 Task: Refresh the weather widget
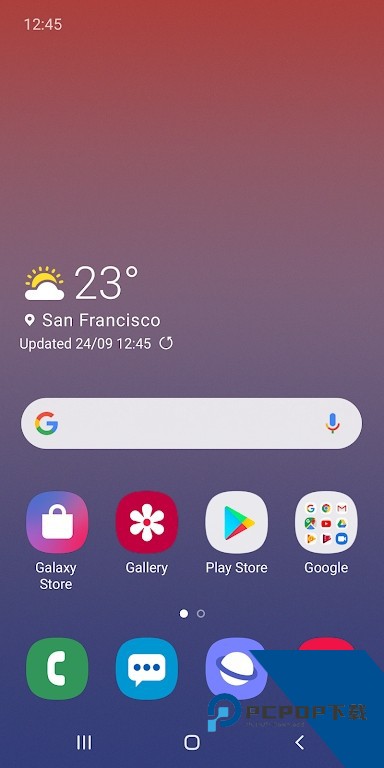click(x=167, y=343)
